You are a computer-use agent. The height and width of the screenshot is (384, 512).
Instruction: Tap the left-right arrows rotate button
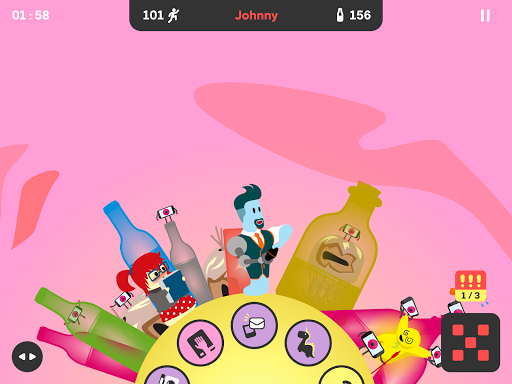(x=27, y=357)
